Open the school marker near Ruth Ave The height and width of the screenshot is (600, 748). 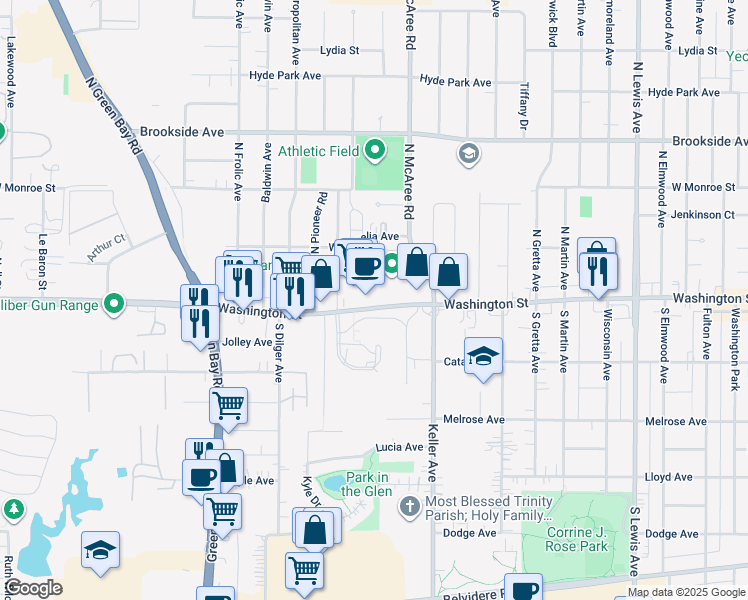[x=100, y=551]
